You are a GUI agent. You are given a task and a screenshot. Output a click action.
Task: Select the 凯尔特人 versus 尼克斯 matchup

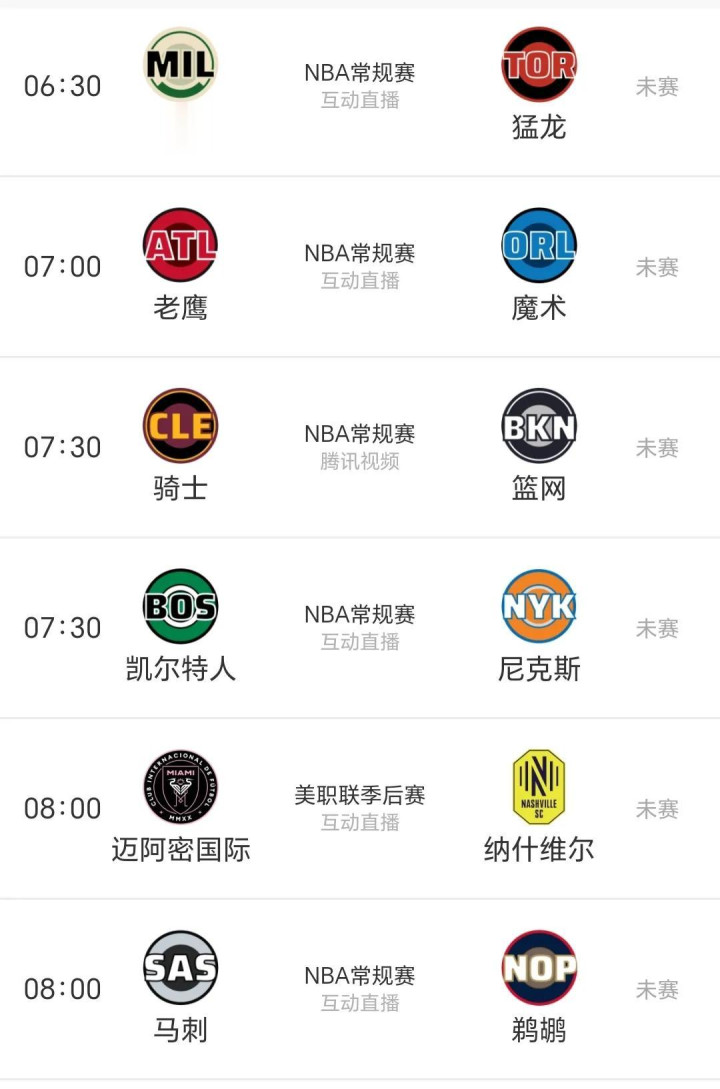pos(360,628)
